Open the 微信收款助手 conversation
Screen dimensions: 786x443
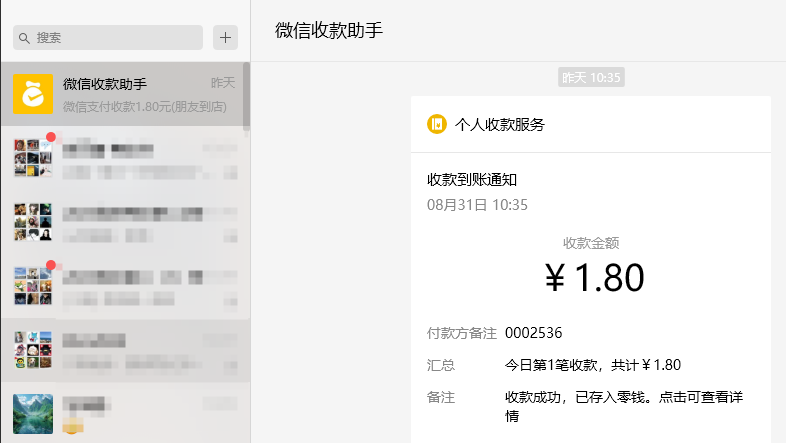coord(125,94)
